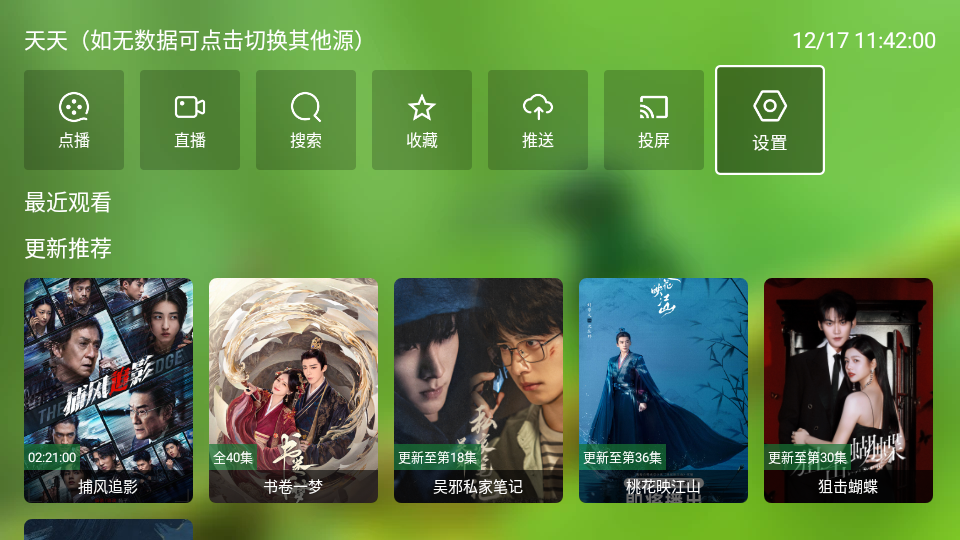Open the series 桃花映江山
Screen dimensions: 960x540
tap(663, 390)
